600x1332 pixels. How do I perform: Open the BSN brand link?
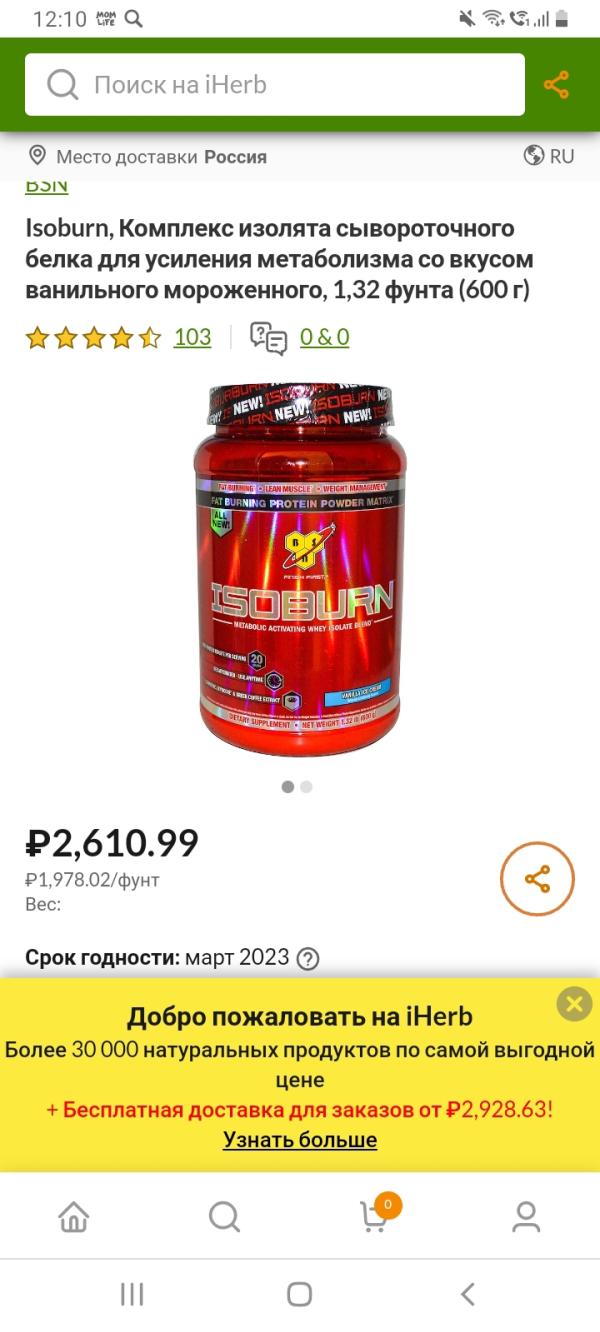click(46, 186)
